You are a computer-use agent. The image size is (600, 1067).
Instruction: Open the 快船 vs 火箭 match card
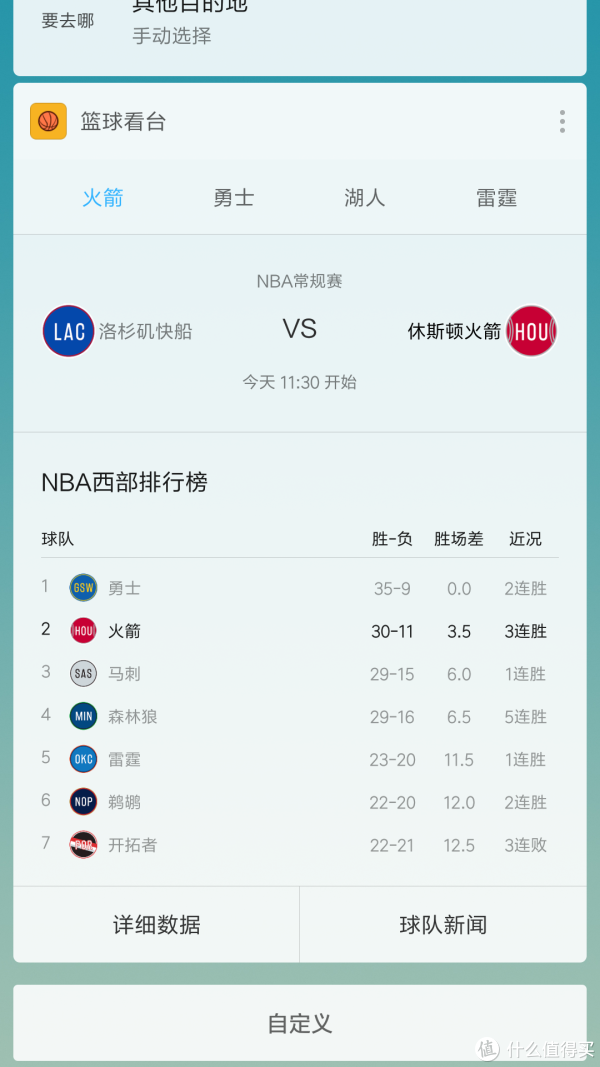click(x=300, y=331)
